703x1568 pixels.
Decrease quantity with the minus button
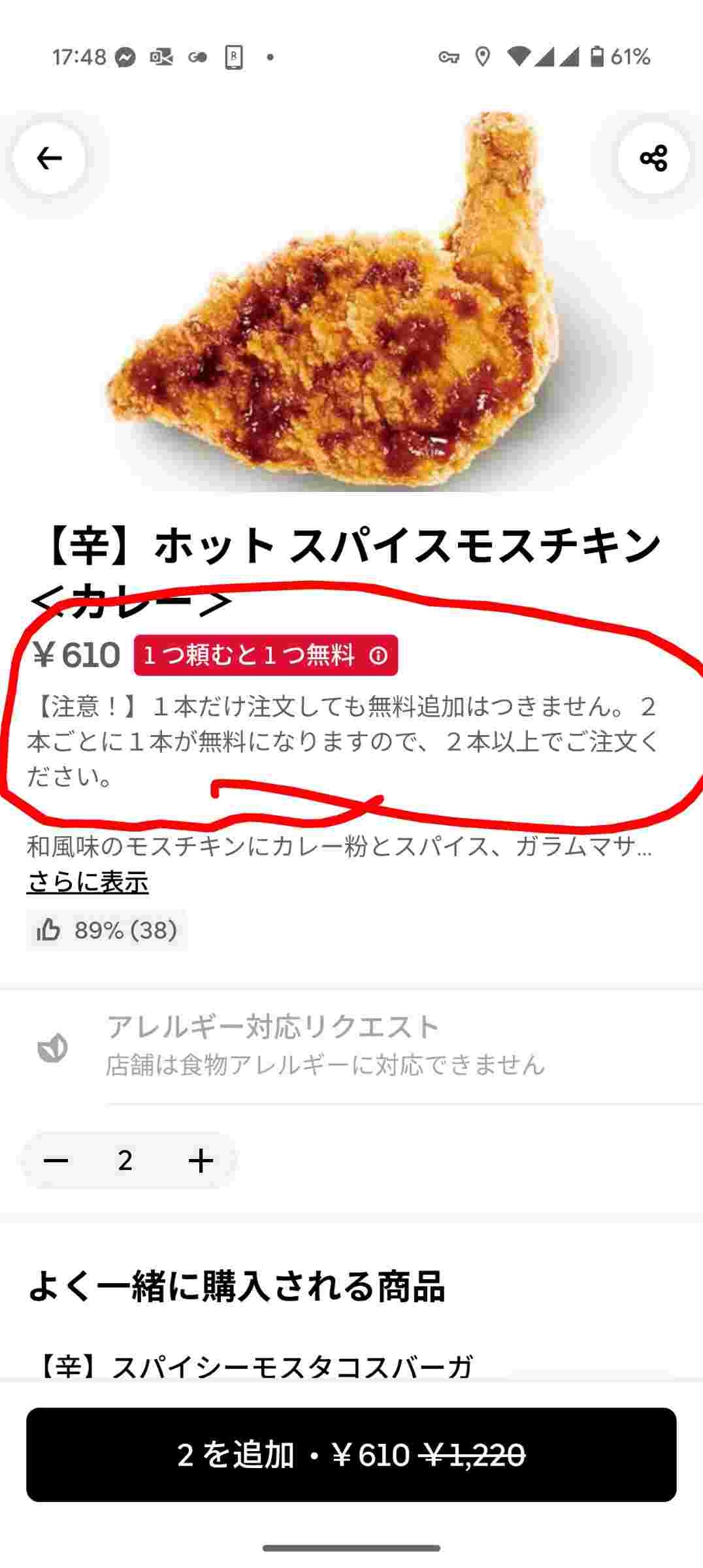(x=56, y=1160)
